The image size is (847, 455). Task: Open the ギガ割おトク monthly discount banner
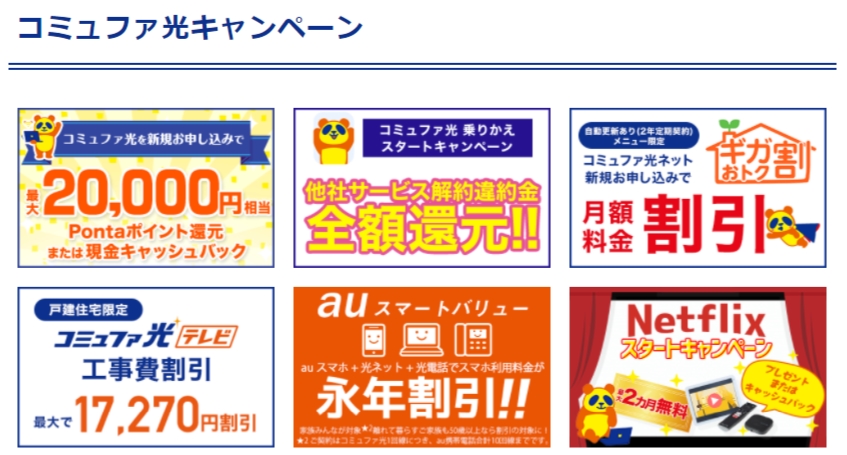pos(698,187)
